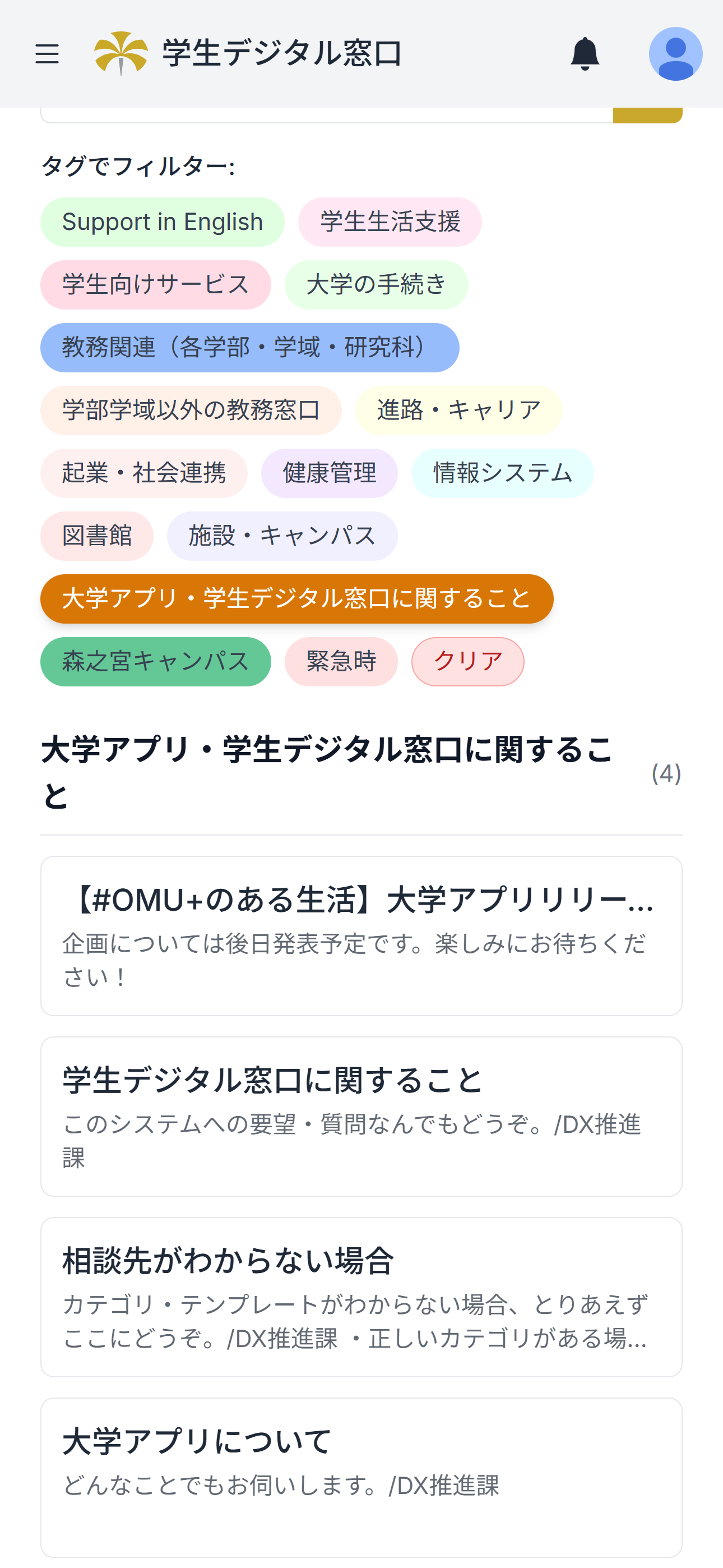This screenshot has width=723, height=1568.
Task: Open 学生デジタル窓口に関すること card
Action: click(361, 1116)
